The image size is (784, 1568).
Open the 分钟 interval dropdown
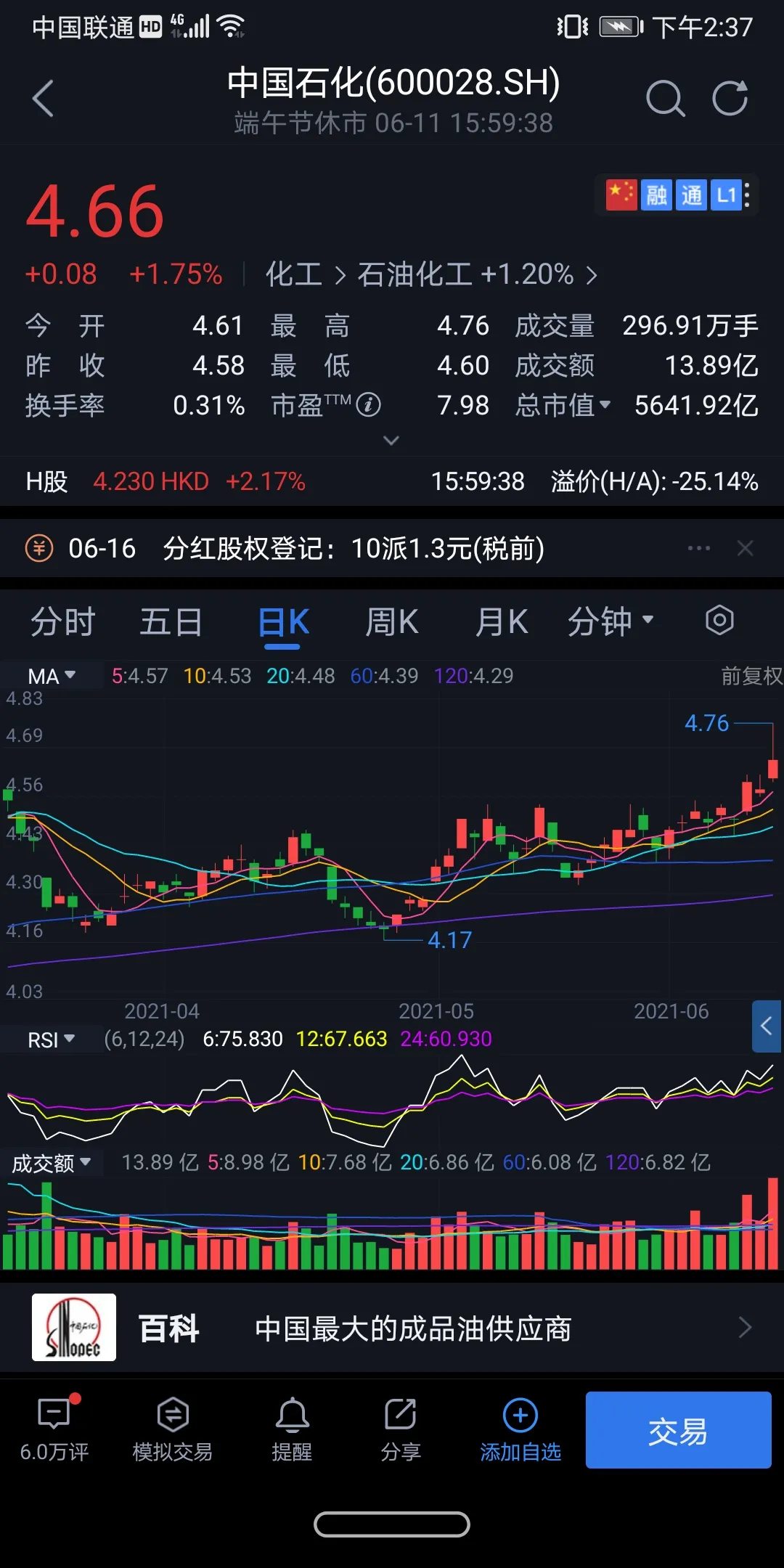click(610, 622)
